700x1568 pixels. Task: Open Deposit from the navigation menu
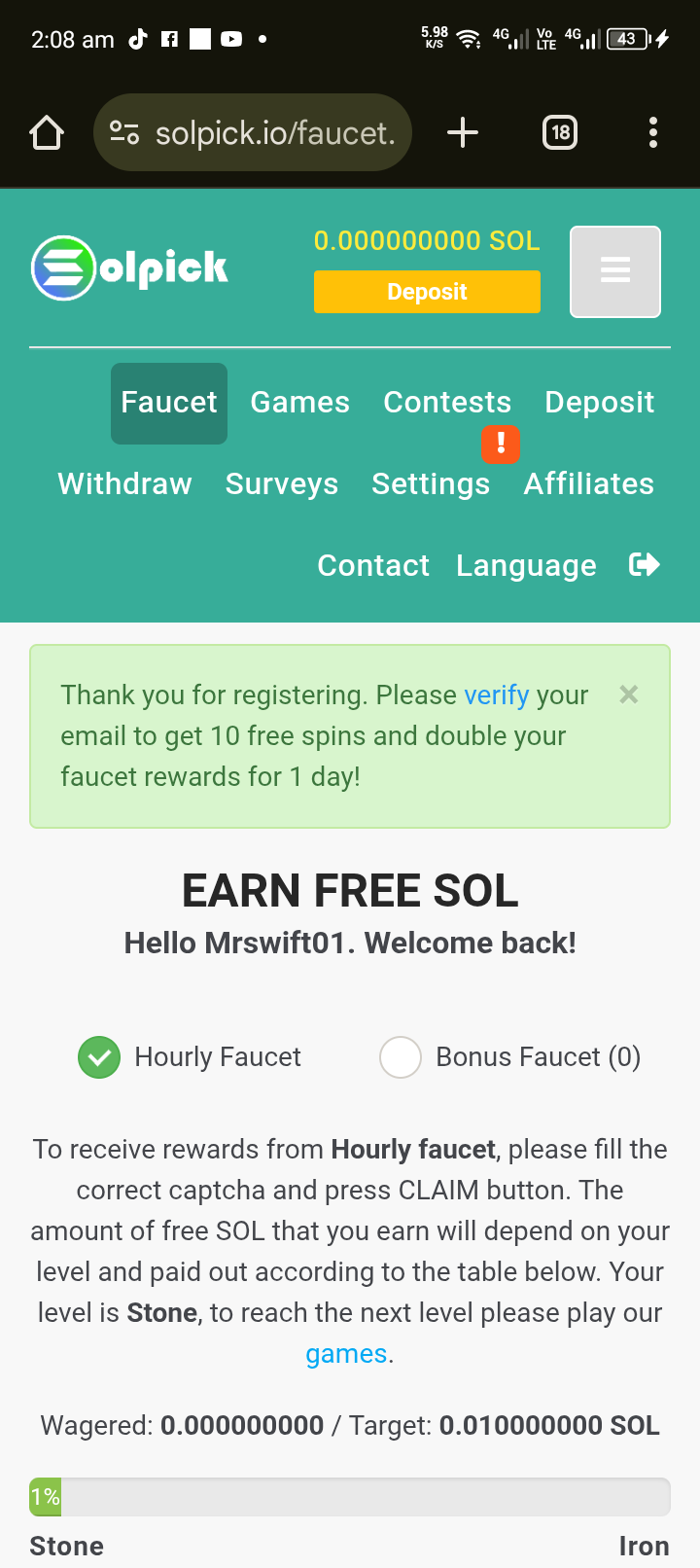point(599,403)
